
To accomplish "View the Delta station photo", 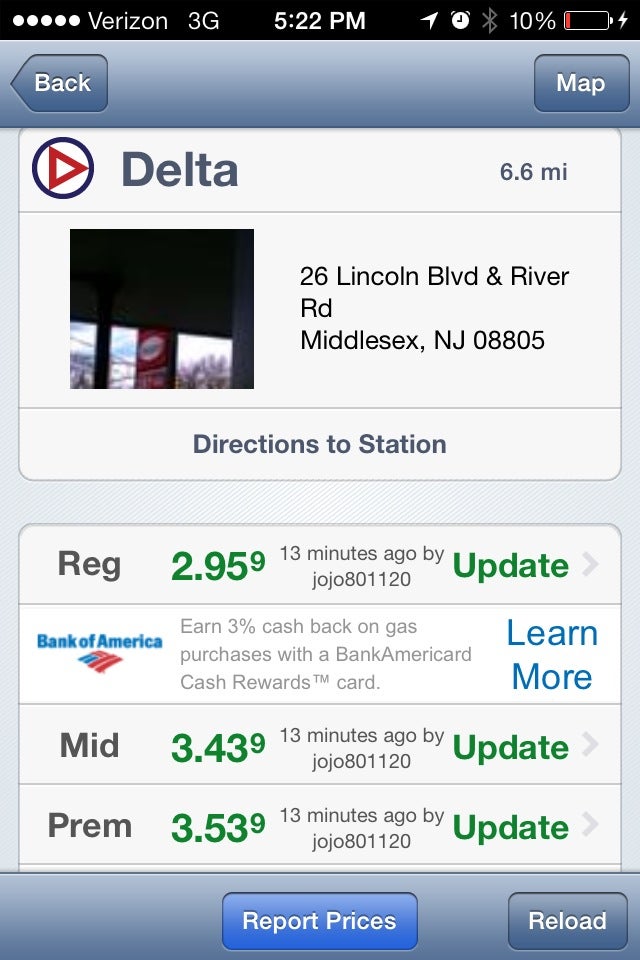I will pos(162,309).
